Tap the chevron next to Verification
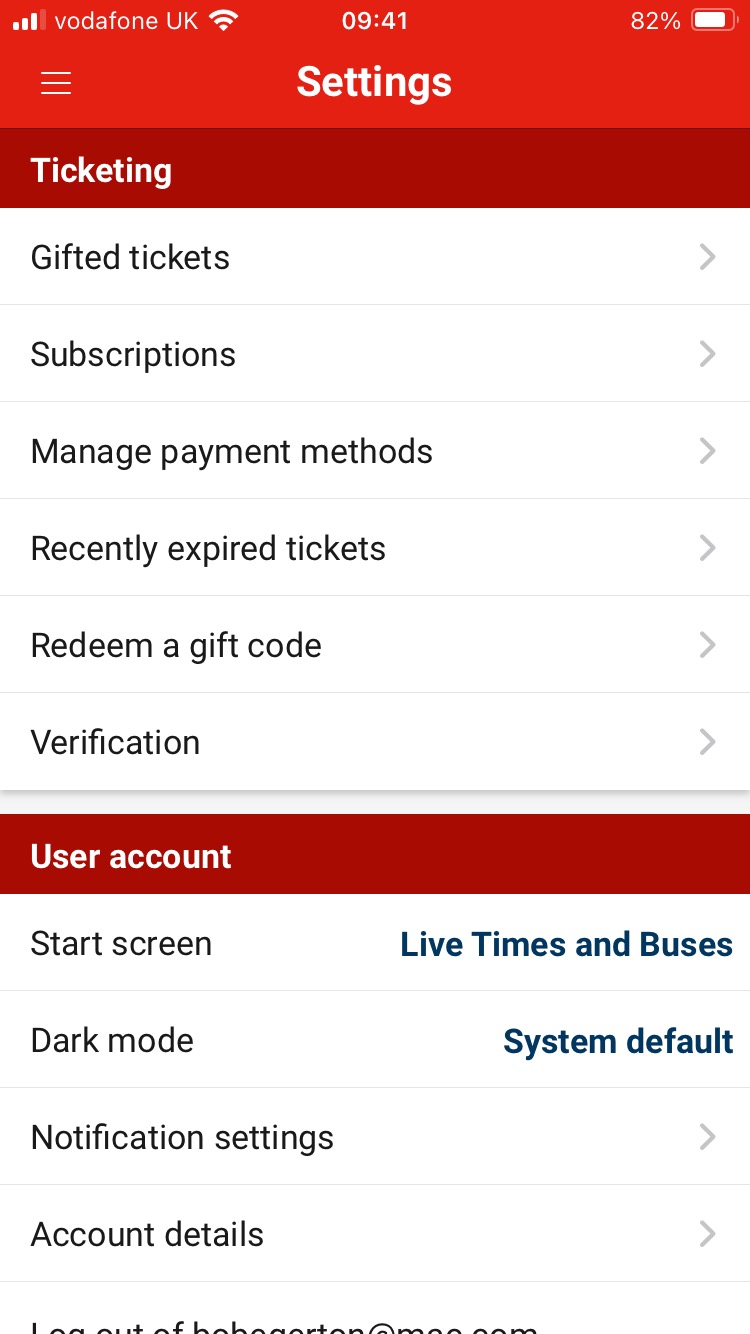The width and height of the screenshot is (750, 1334). [708, 742]
